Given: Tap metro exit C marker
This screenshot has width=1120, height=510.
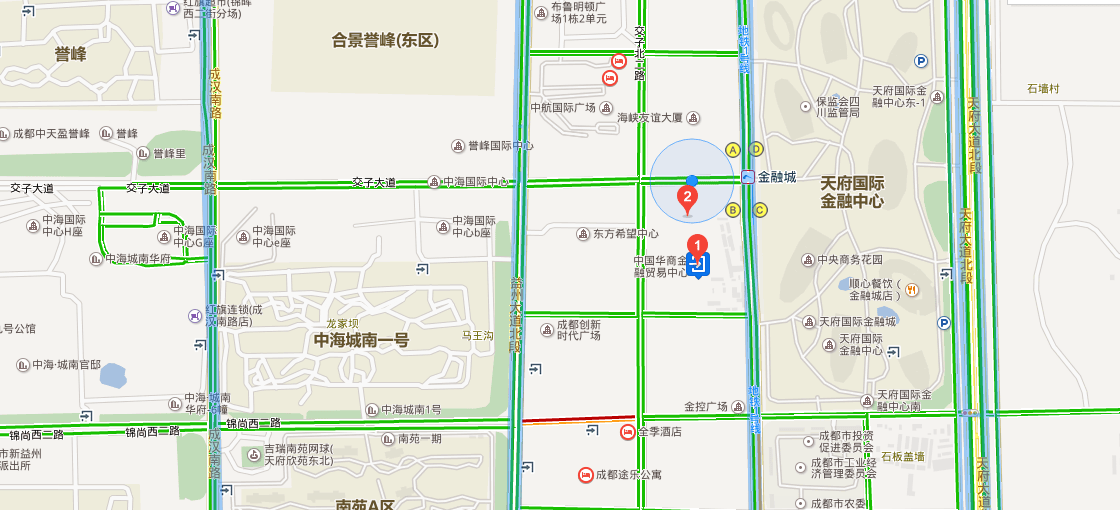Looking at the screenshot, I should [x=759, y=210].
